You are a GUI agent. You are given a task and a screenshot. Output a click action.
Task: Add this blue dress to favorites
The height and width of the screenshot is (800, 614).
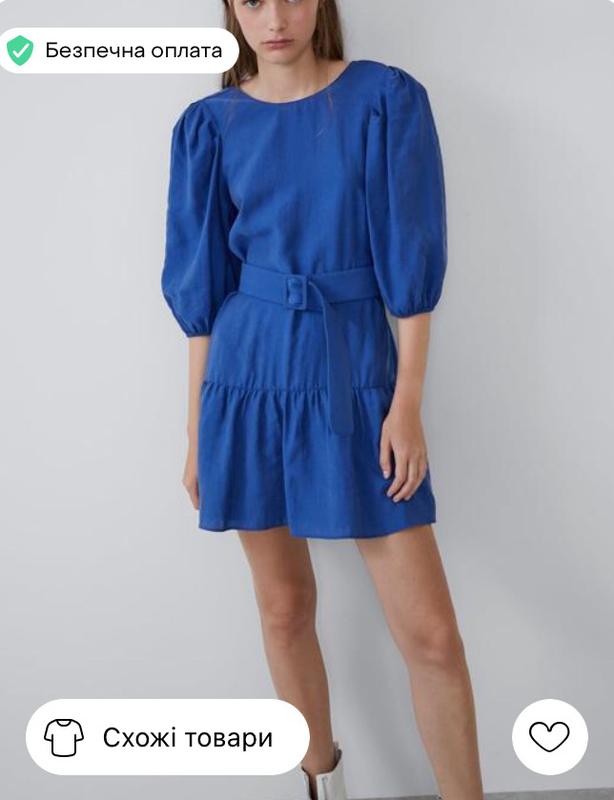tap(549, 737)
